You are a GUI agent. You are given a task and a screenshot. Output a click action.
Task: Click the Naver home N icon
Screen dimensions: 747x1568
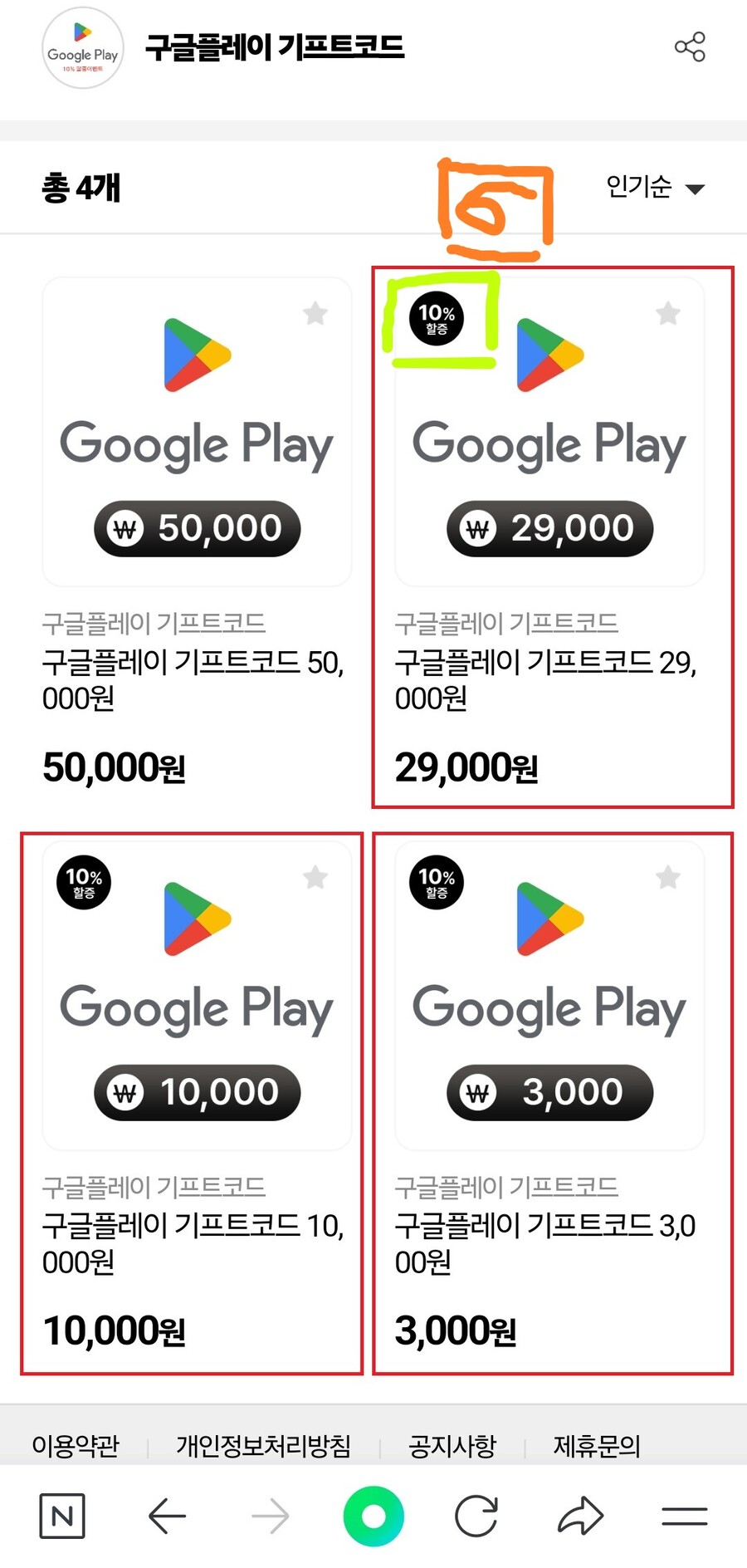(62, 1516)
